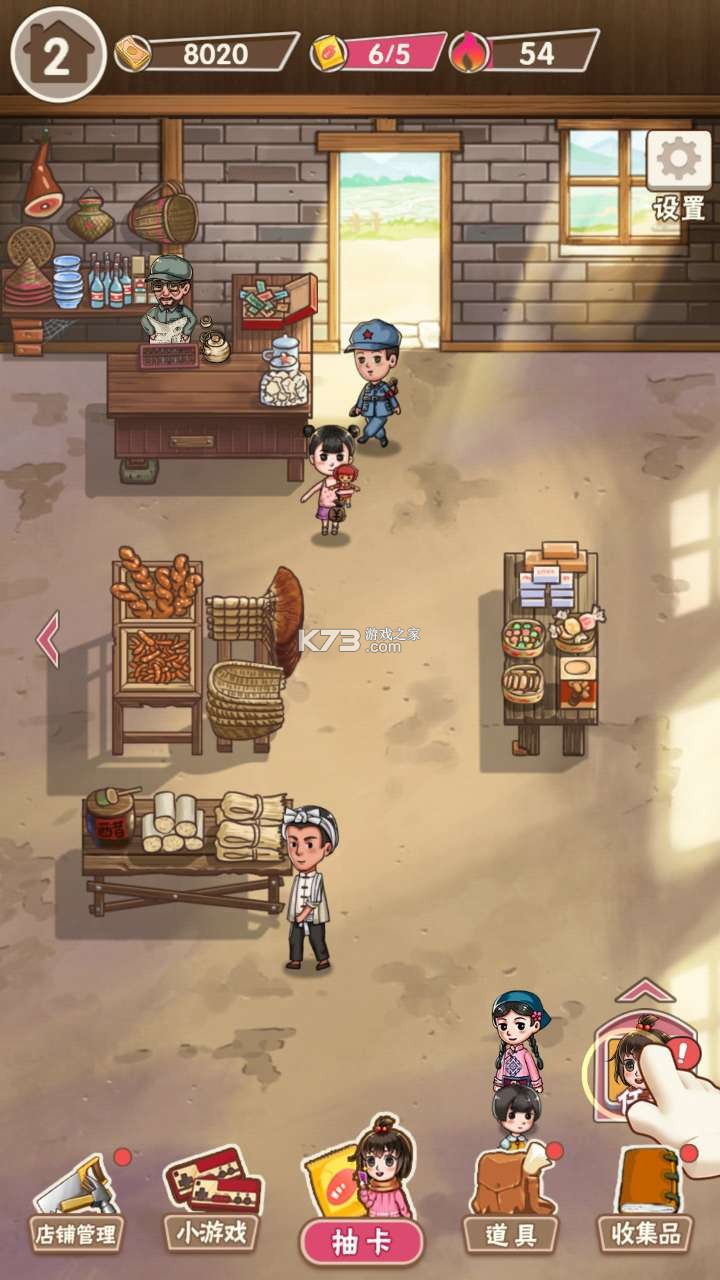Screen dimensions: 720x1280
Task: Tap the shop level 2 house badge
Action: click(57, 55)
